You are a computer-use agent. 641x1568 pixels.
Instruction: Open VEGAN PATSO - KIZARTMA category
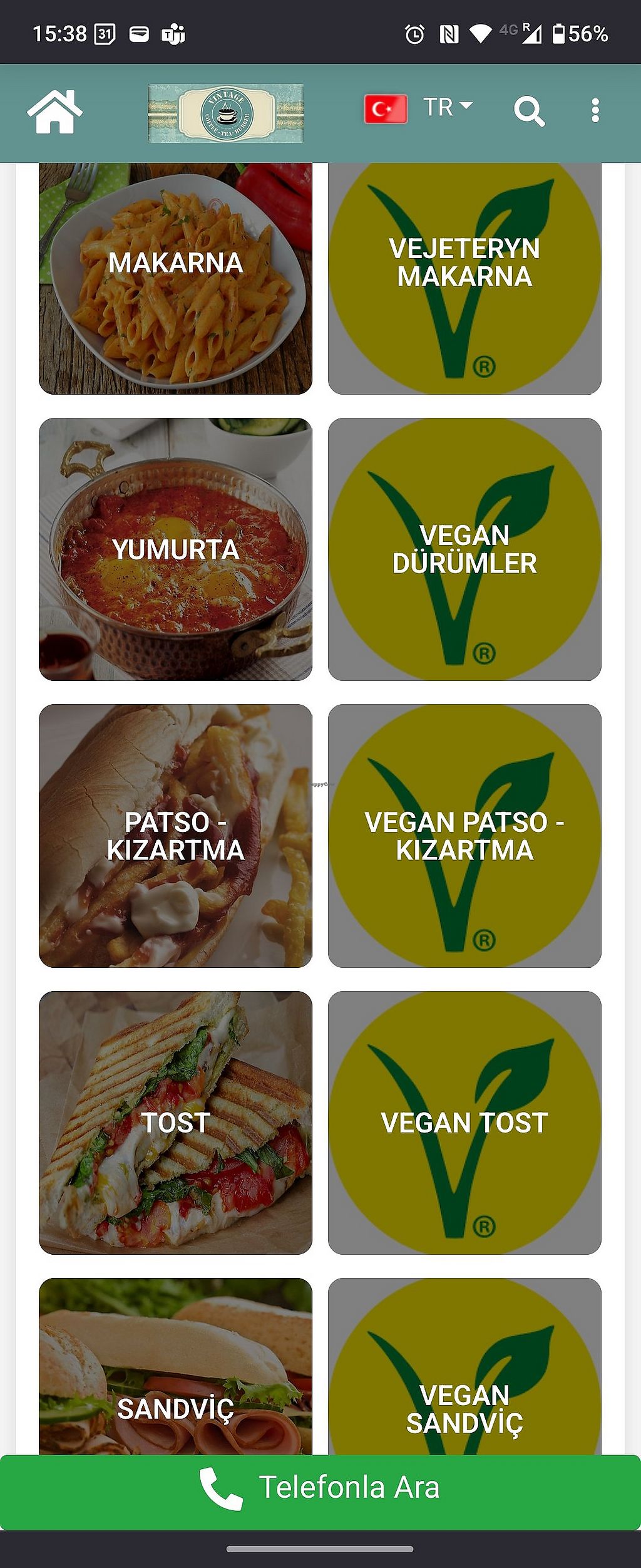coord(464,836)
